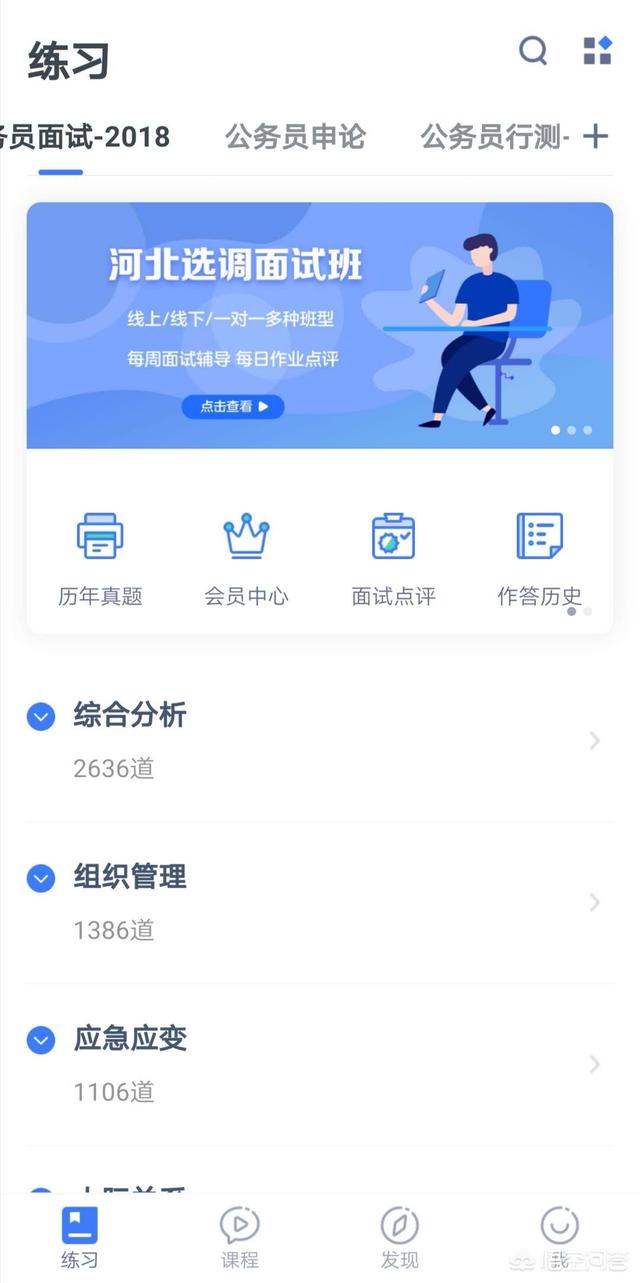Switch to the 公务员申论 tab
Image resolution: width=640 pixels, height=1283 pixels.
295,137
